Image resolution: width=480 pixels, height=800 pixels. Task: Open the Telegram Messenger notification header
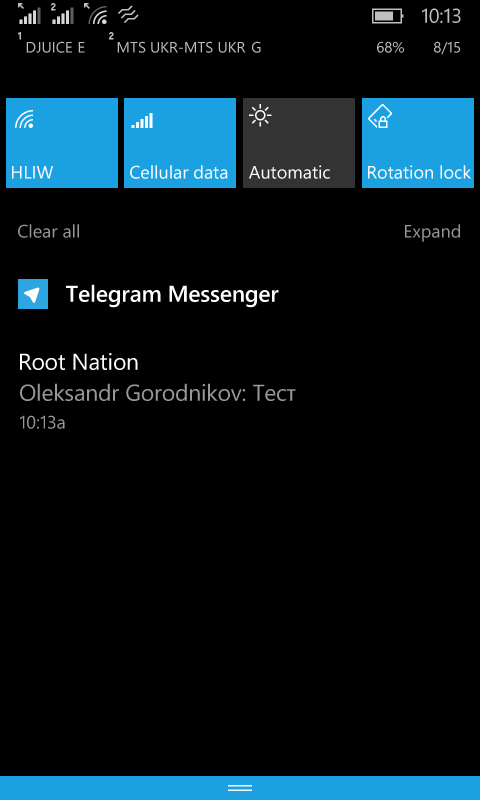click(x=148, y=294)
